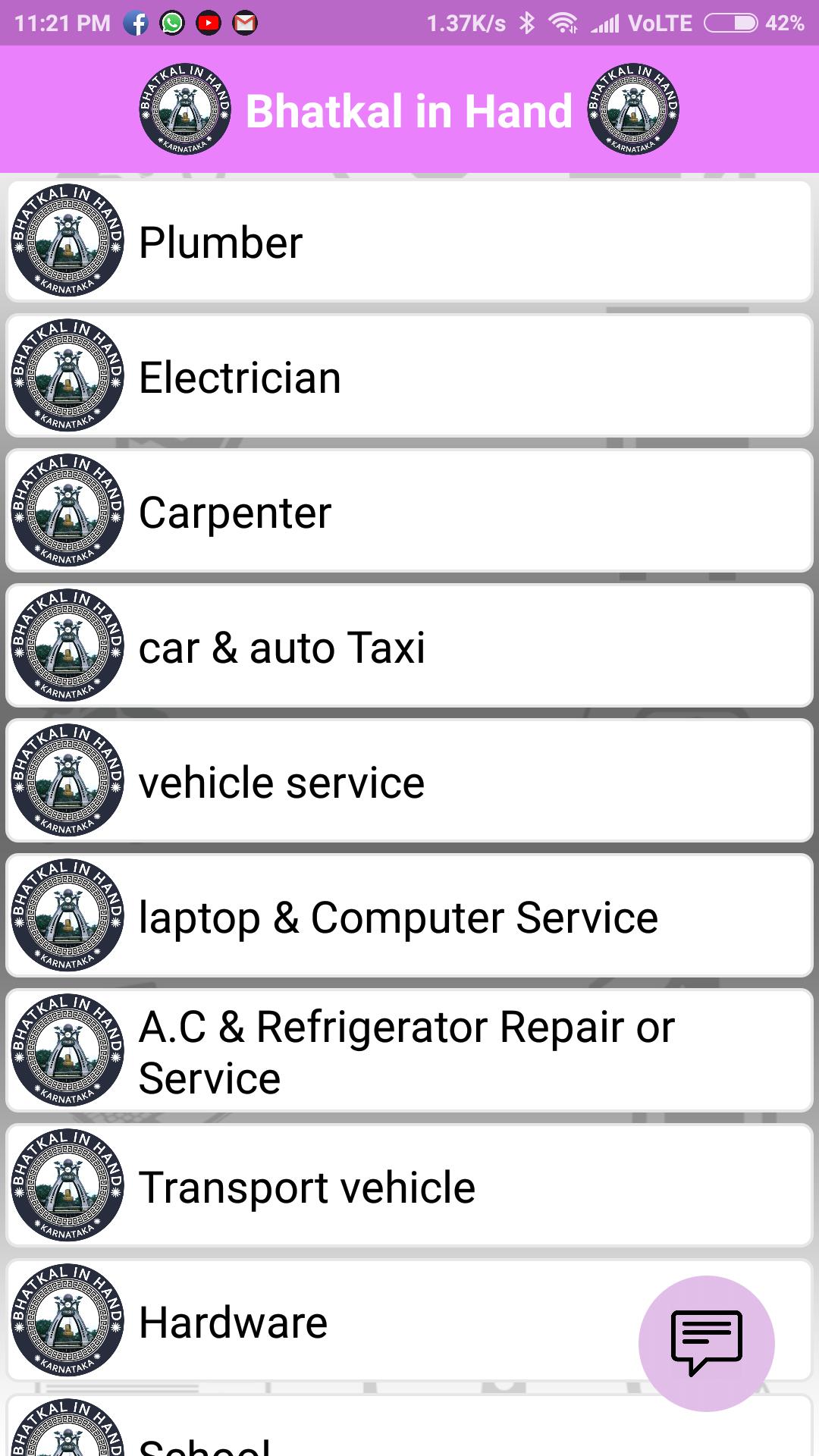Image resolution: width=819 pixels, height=1456 pixels.
Task: Select laptop & Computer Service
Action: coord(409,916)
